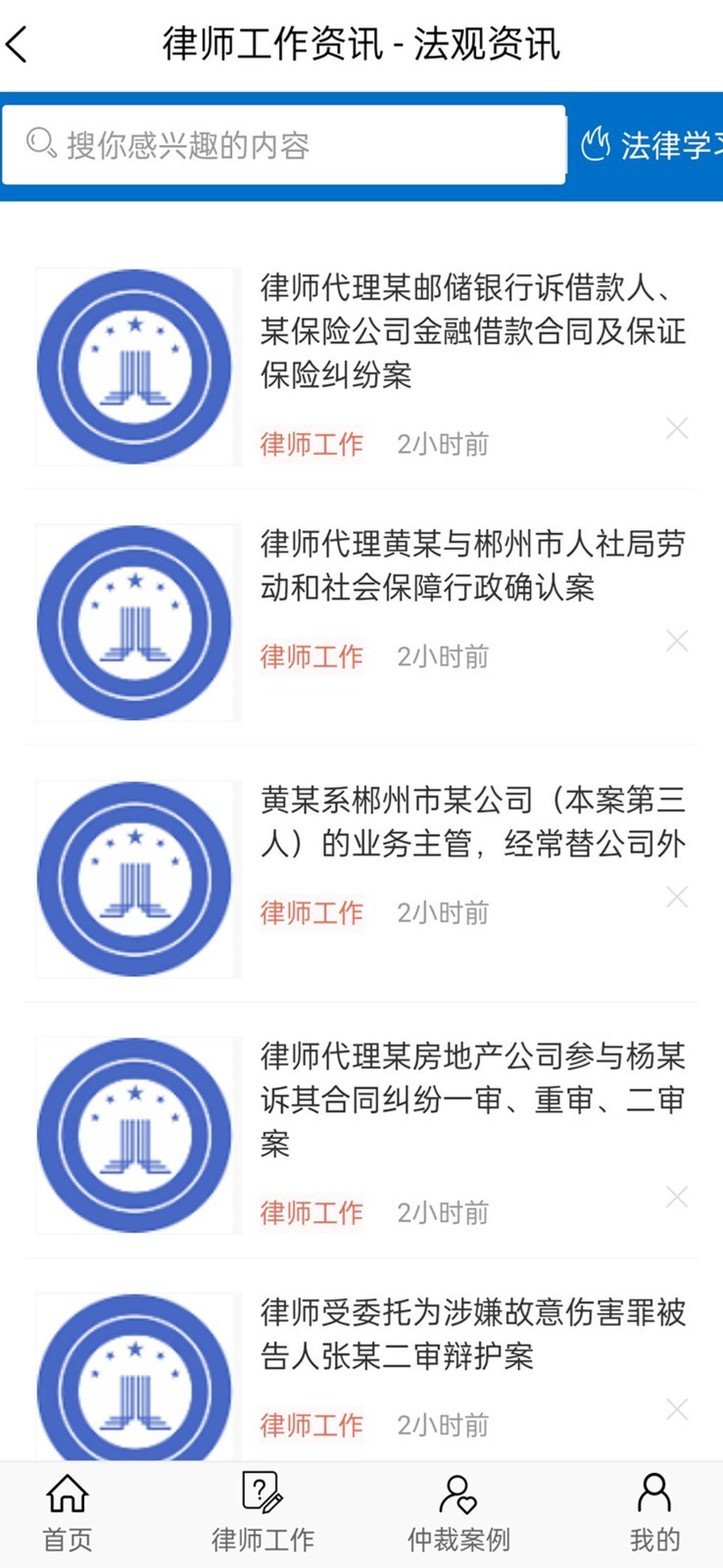Dismiss the 张某二审辩护案 article
Screen dimensions: 723x1568
pyautogui.click(x=676, y=1409)
